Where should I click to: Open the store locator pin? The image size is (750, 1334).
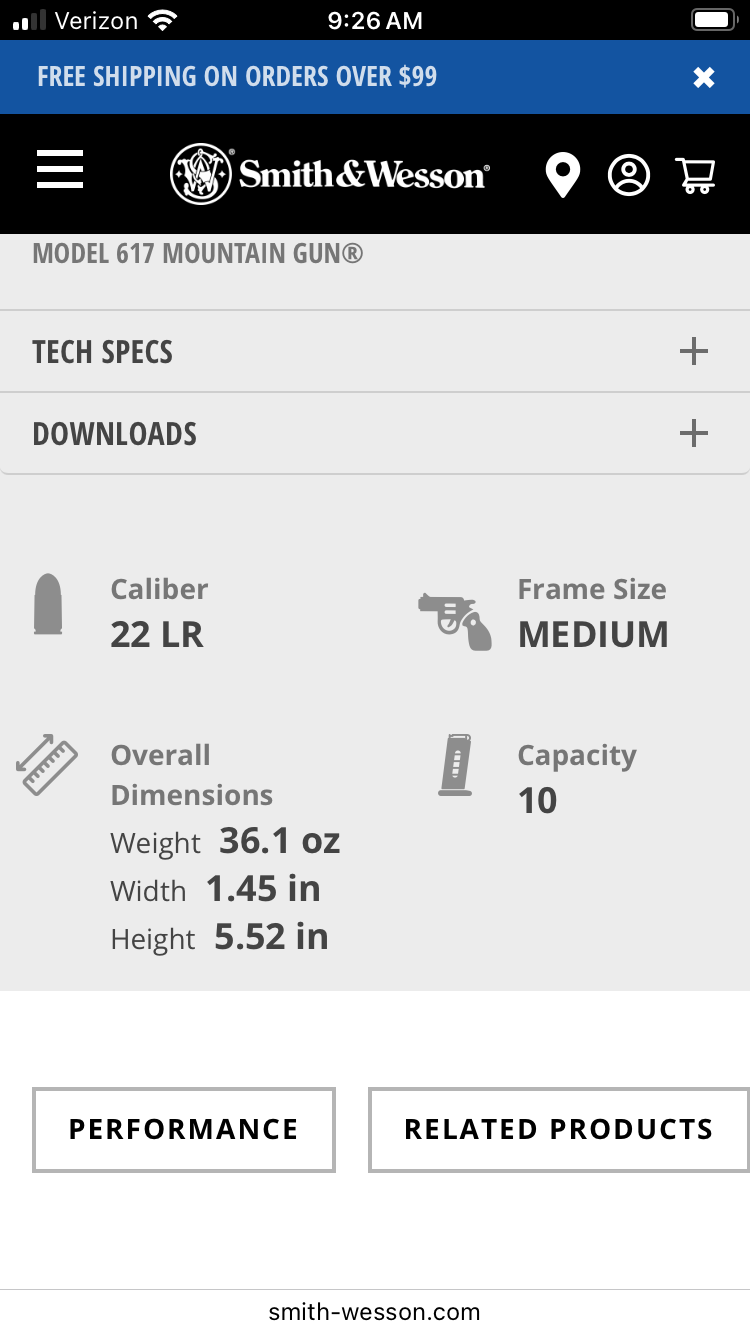[563, 176]
